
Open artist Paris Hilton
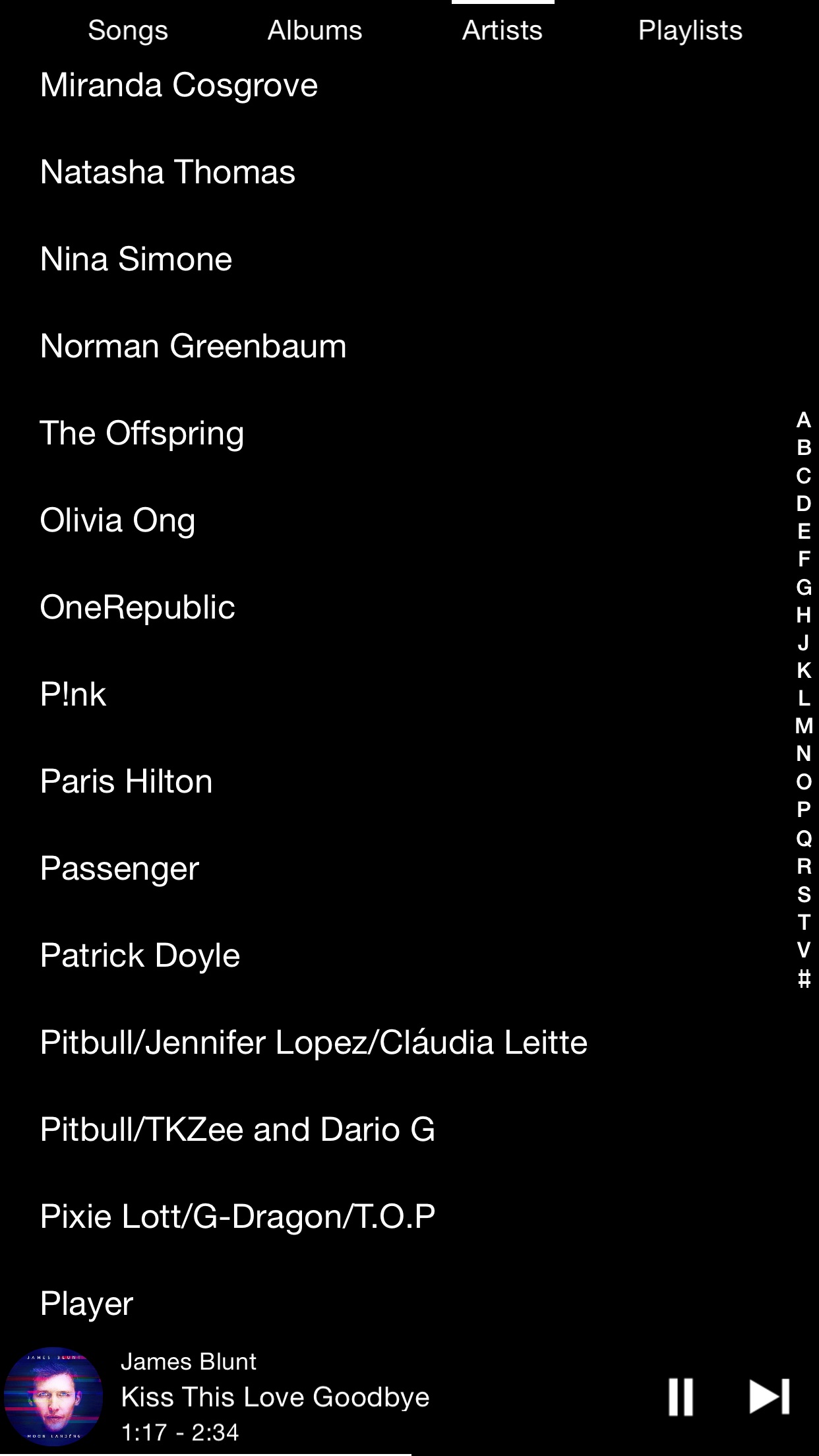click(x=409, y=782)
